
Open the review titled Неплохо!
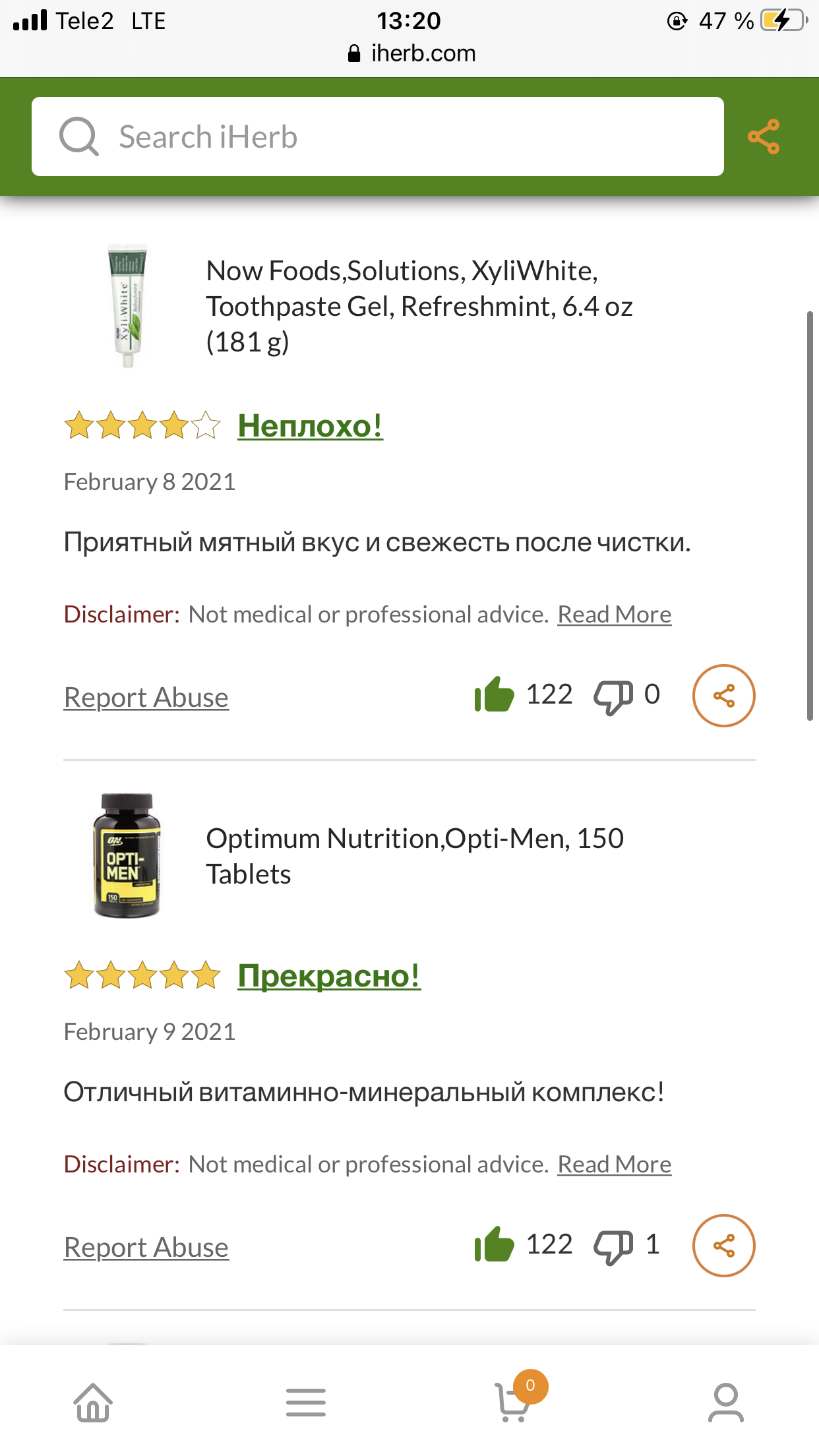click(310, 425)
